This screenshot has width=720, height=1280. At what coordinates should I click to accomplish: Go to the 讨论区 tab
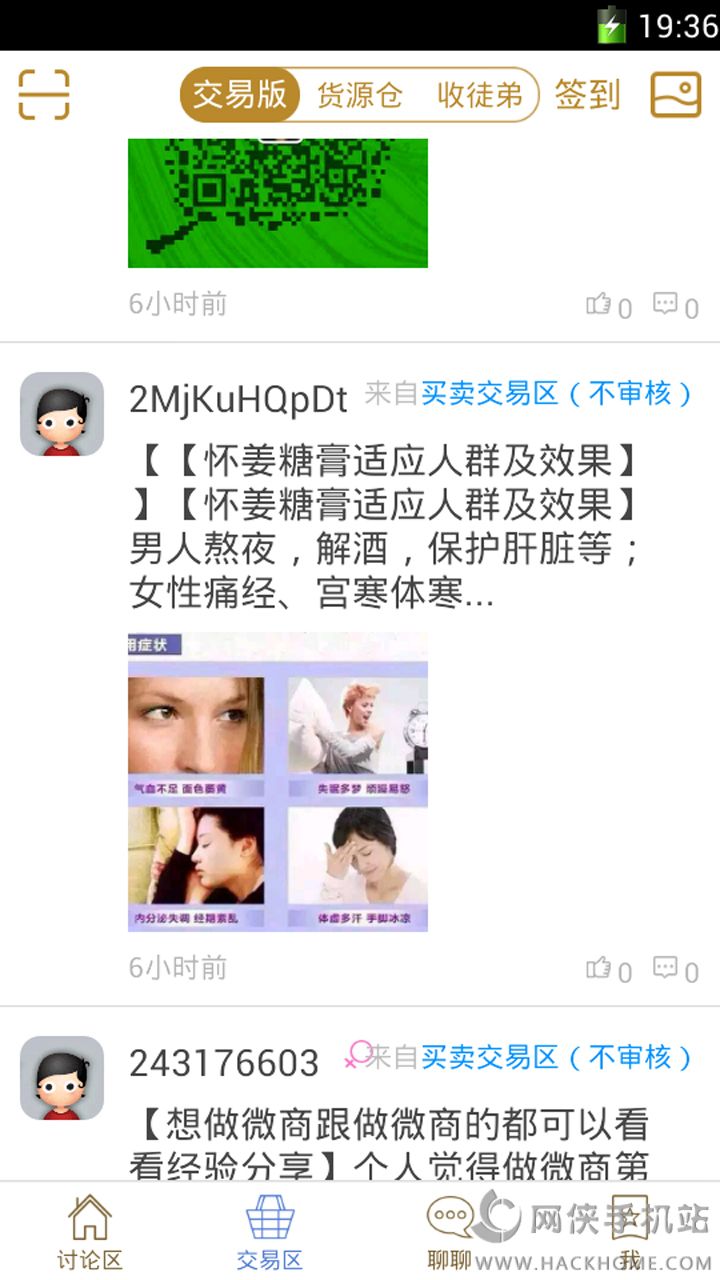click(x=90, y=1232)
